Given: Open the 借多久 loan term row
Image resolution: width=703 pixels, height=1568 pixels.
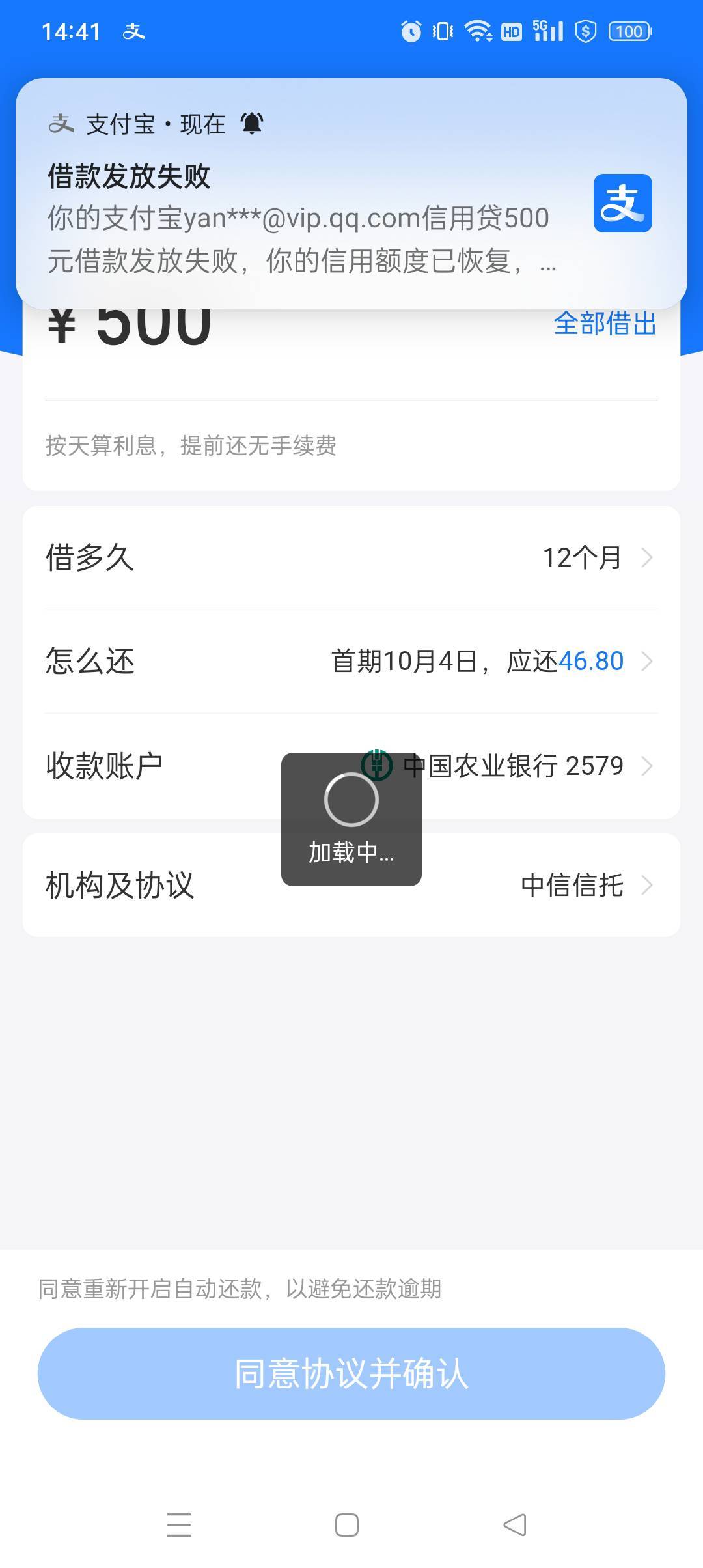Looking at the screenshot, I should [x=351, y=557].
